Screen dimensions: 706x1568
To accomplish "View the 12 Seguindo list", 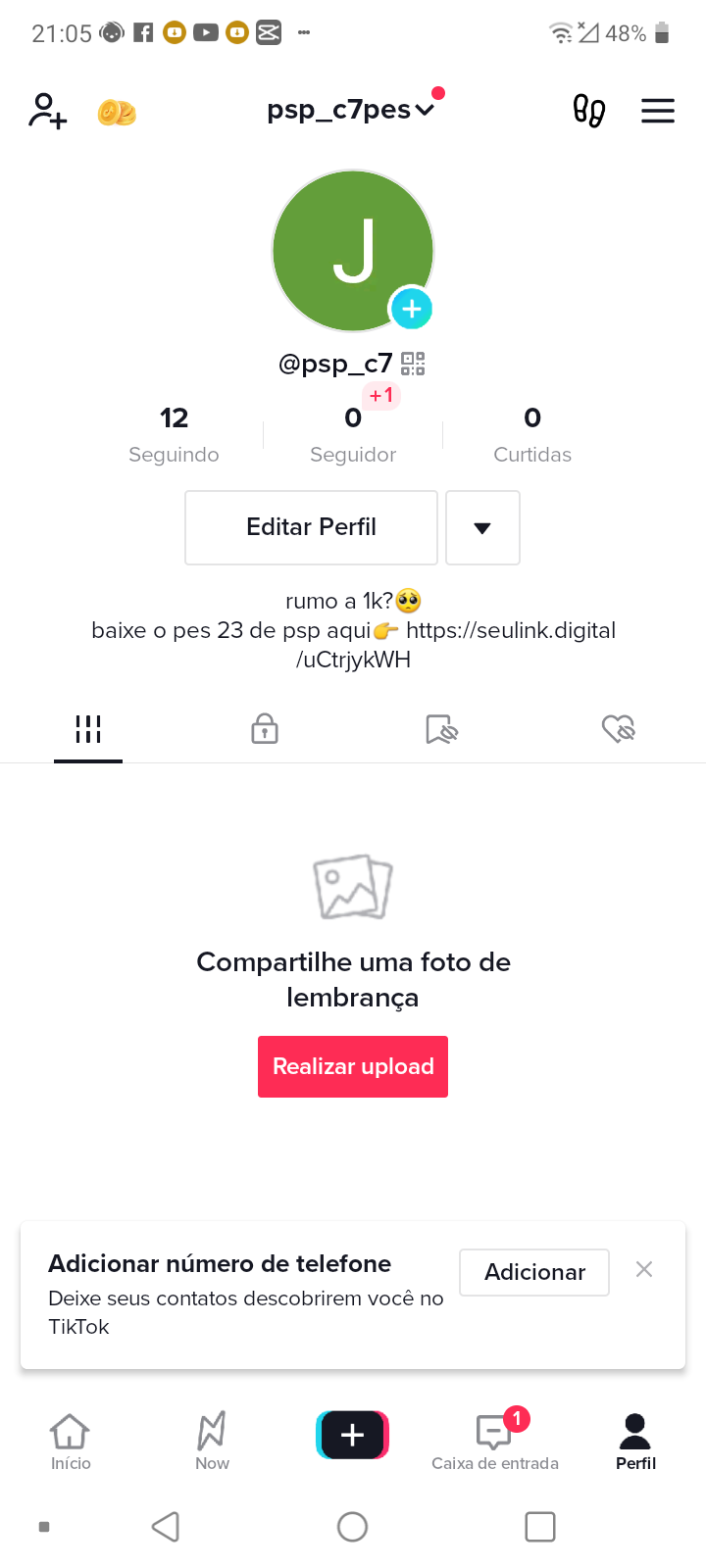I will pyautogui.click(x=174, y=434).
